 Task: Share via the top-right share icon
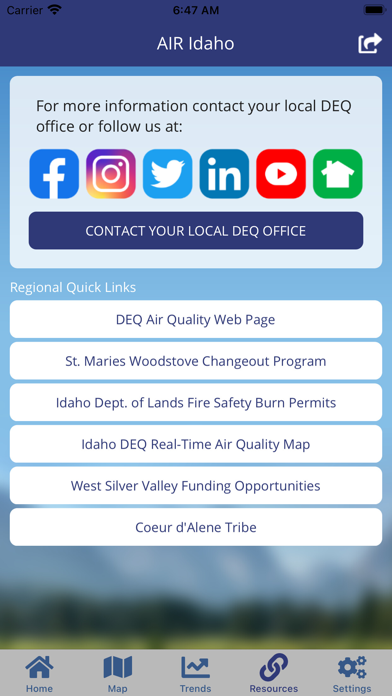coord(370,44)
